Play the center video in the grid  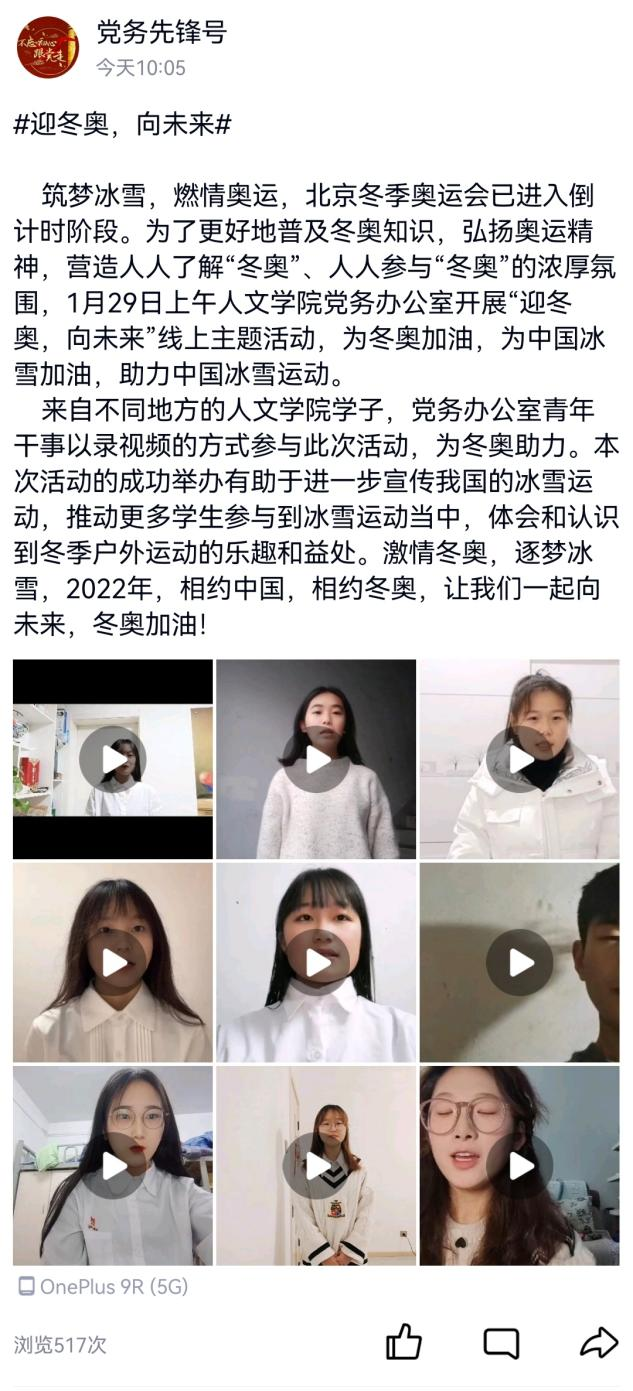pyautogui.click(x=316, y=963)
